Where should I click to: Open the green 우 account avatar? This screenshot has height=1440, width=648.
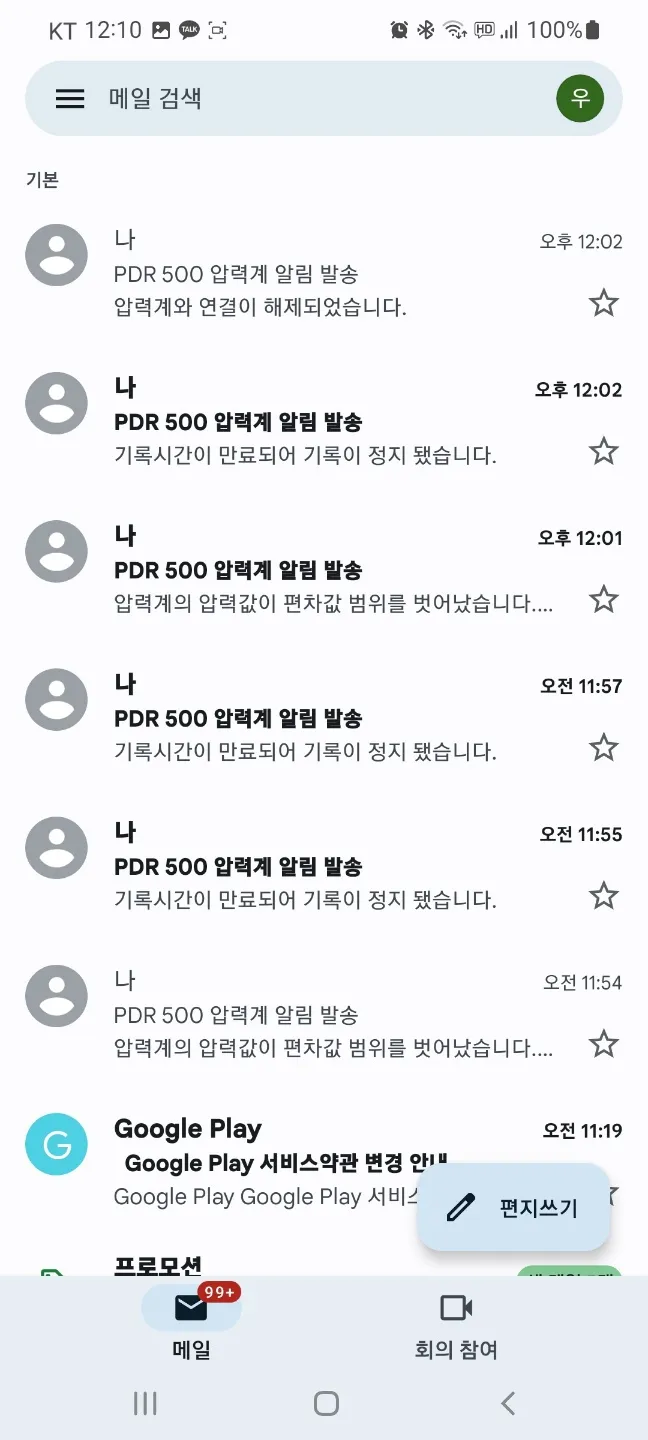click(580, 98)
